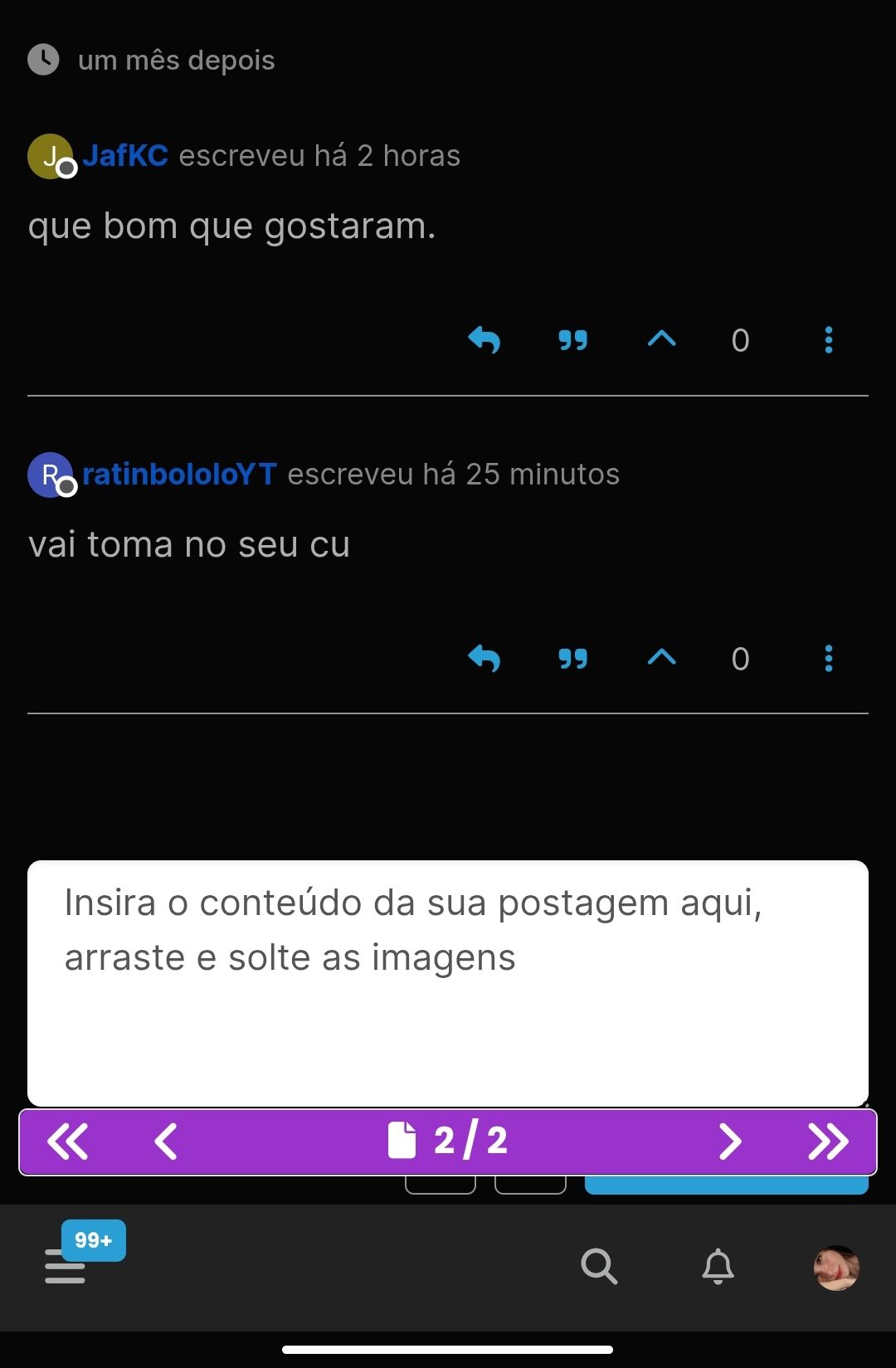Open the 2 / 2 page selector
Screen dimensions: 896x1368
448,1142
